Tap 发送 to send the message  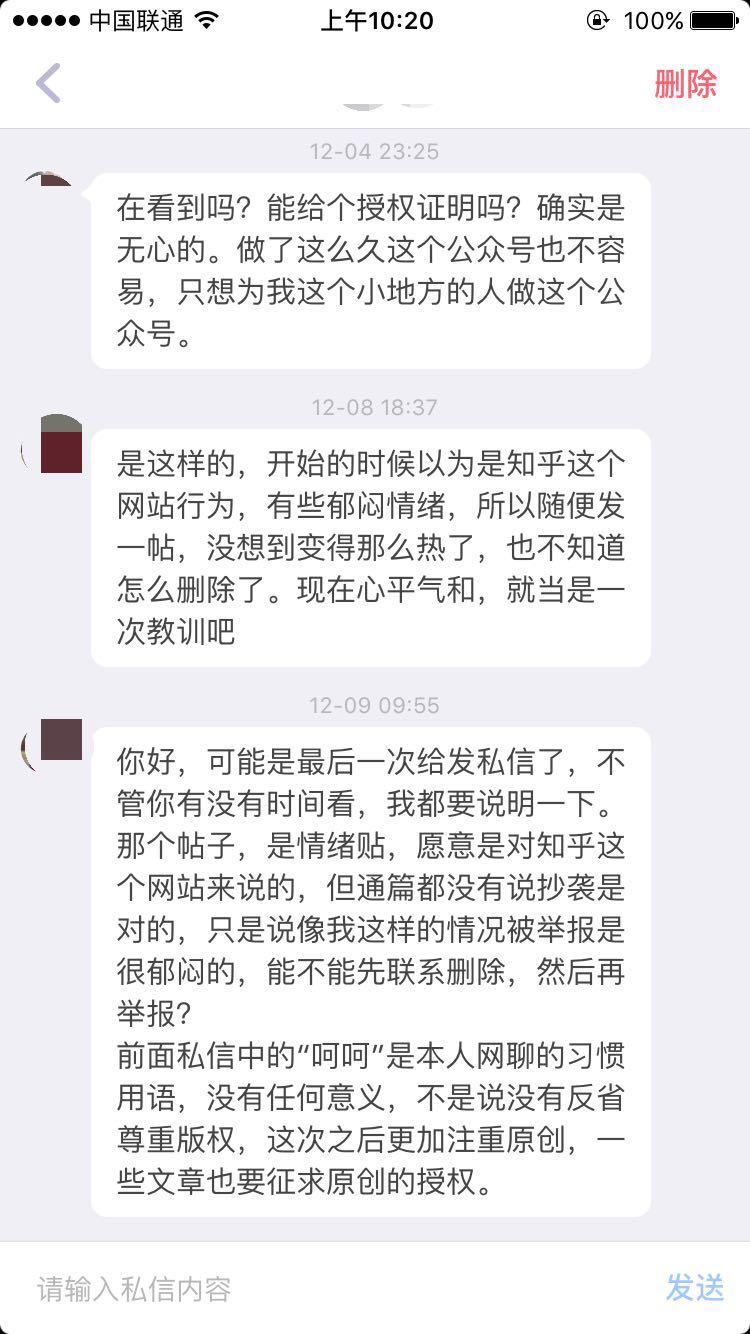click(694, 1288)
